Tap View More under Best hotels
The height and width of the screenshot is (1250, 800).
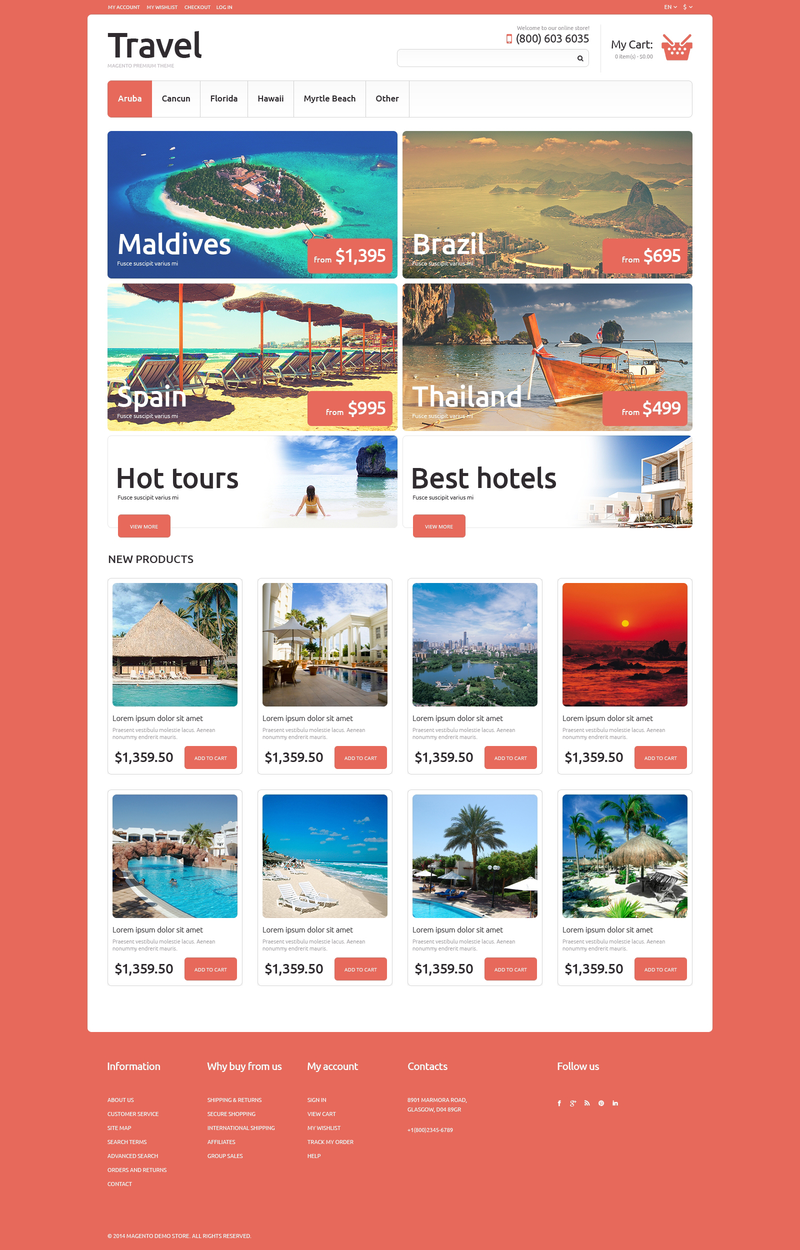[438, 526]
